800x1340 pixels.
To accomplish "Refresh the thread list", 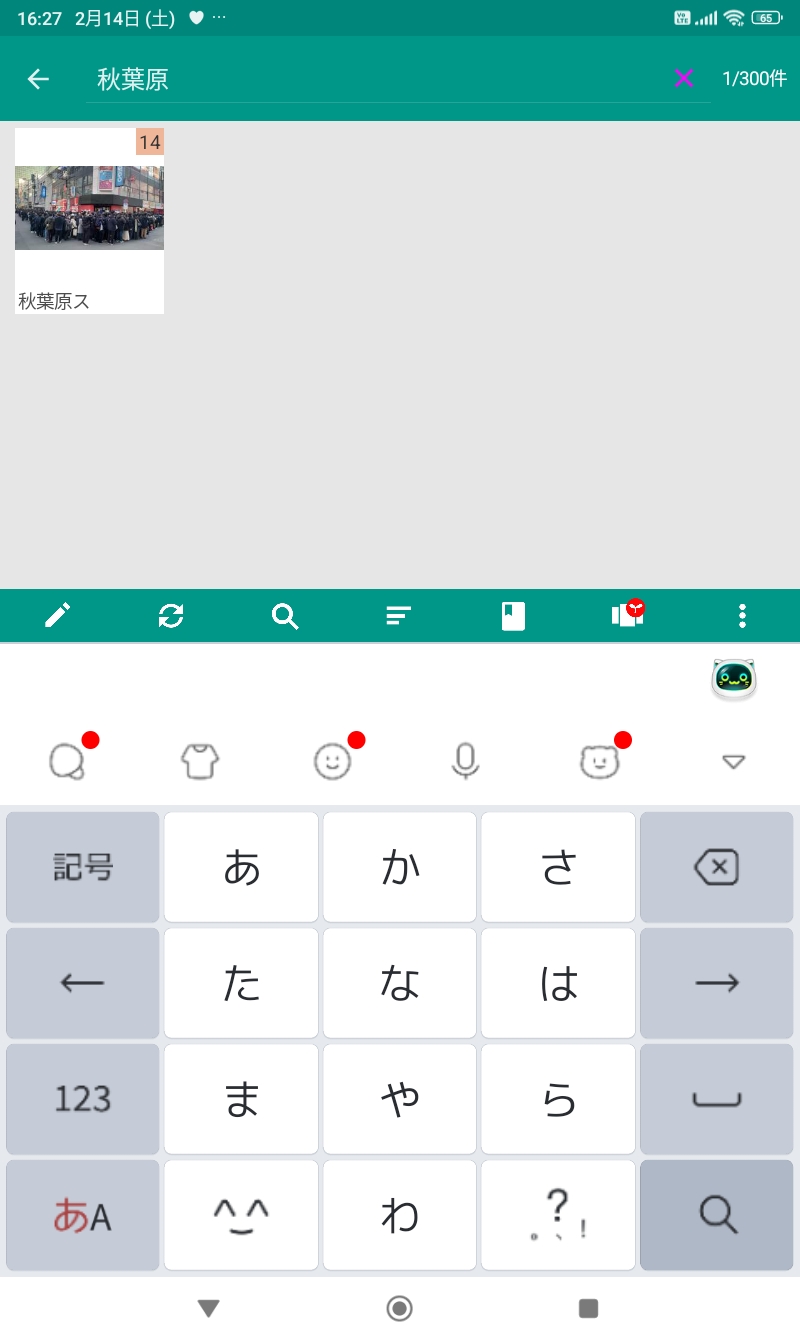I will tap(171, 615).
